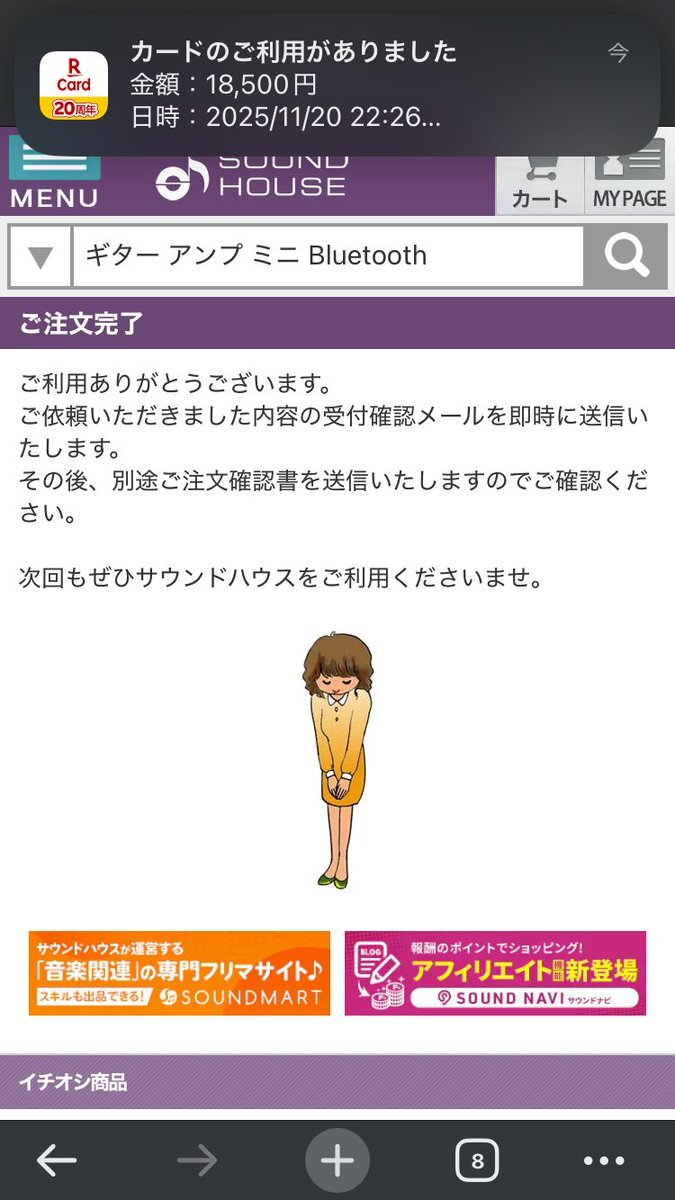Show the 8 open tabs
The image size is (675, 1200).
click(x=477, y=1160)
